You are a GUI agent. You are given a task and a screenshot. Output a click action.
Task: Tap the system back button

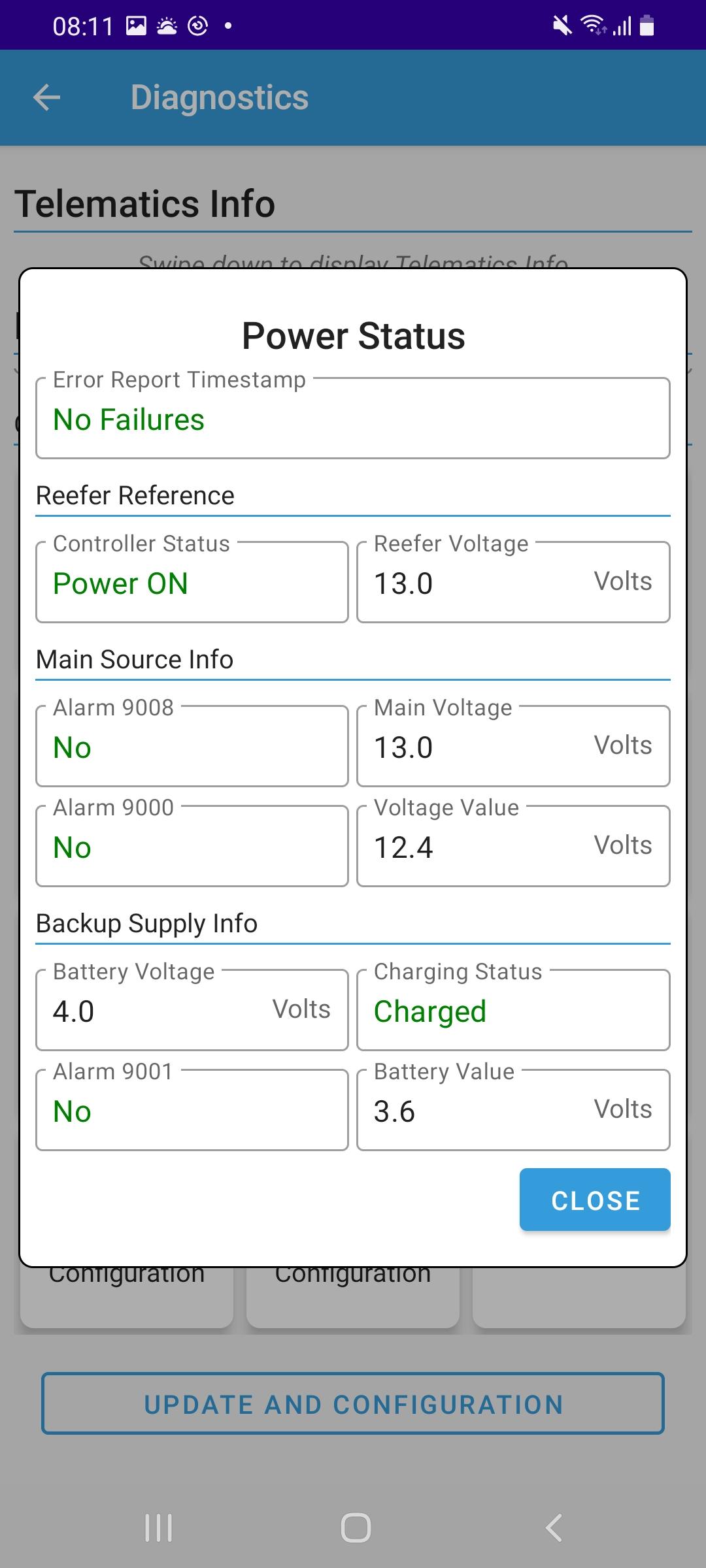click(x=554, y=1527)
